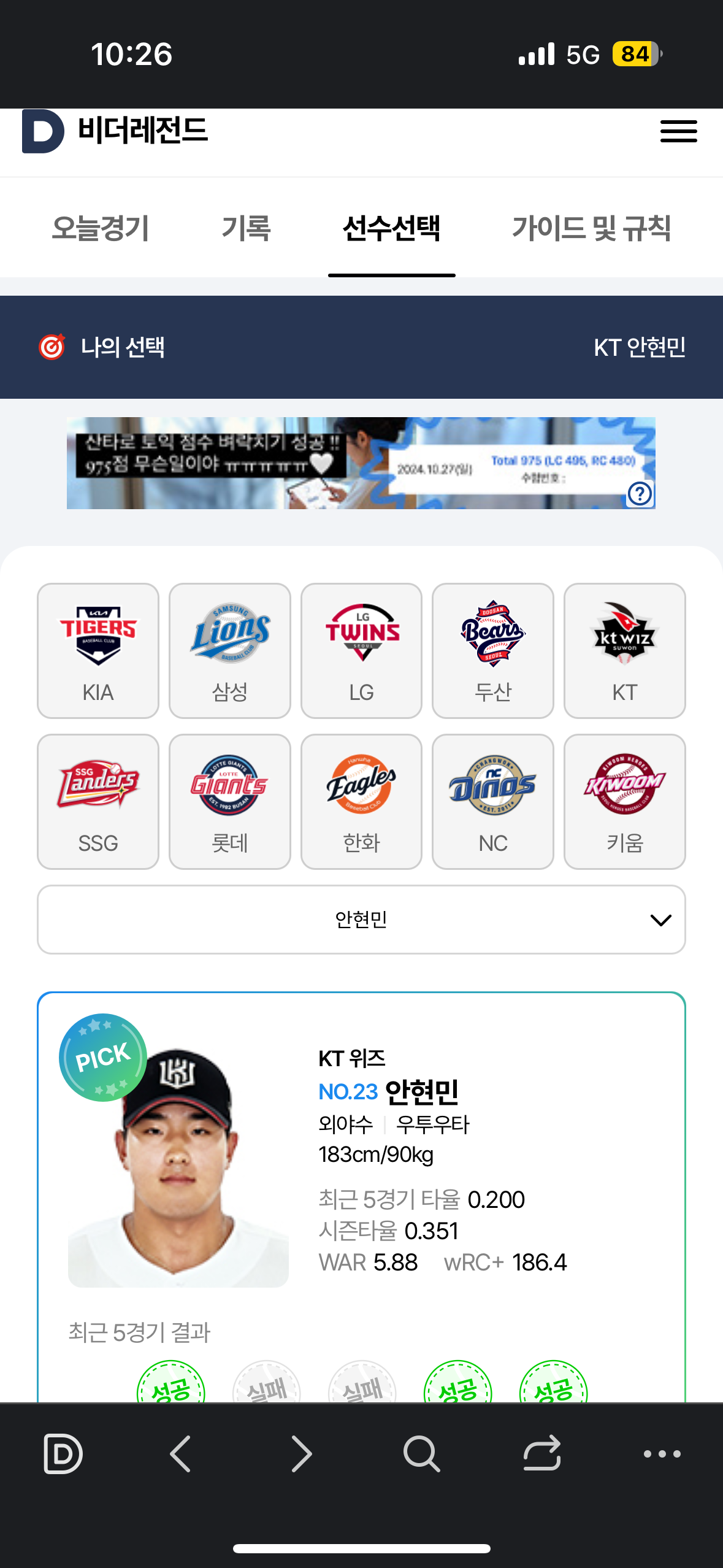The height and width of the screenshot is (1568, 723).
Task: Pick the 한화 Eagles team
Action: click(x=361, y=801)
